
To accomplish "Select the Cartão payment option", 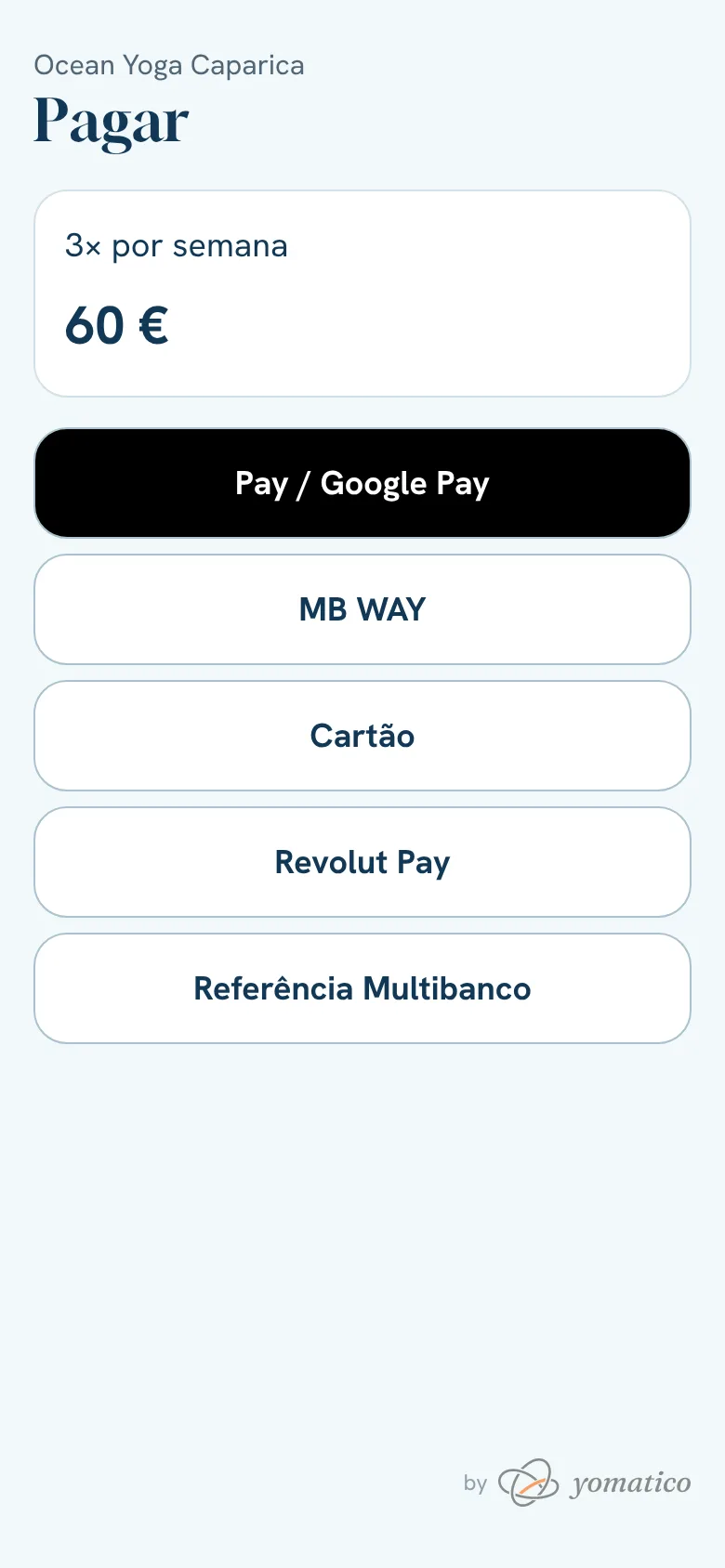I will (362, 736).
